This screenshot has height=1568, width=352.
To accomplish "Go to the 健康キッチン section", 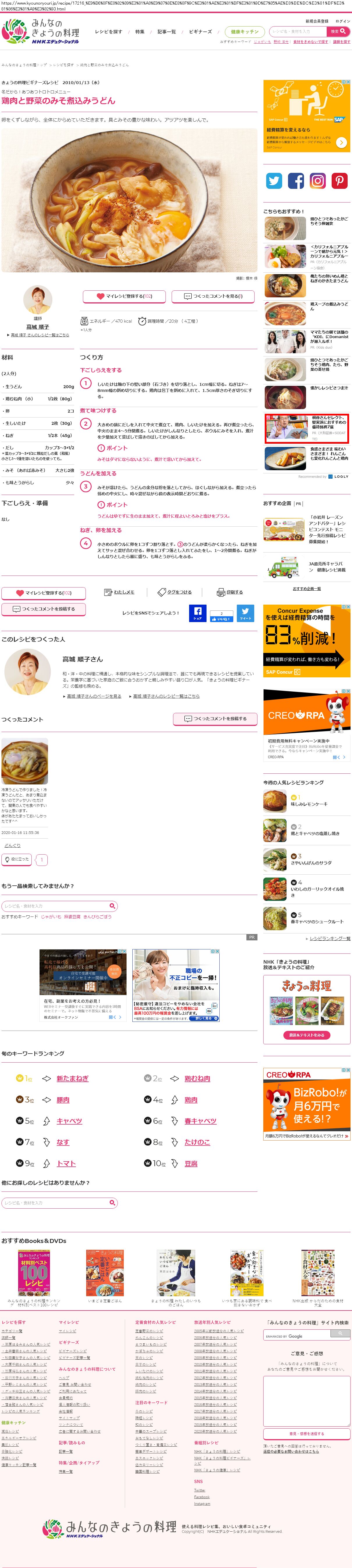I will pyautogui.click(x=244, y=32).
